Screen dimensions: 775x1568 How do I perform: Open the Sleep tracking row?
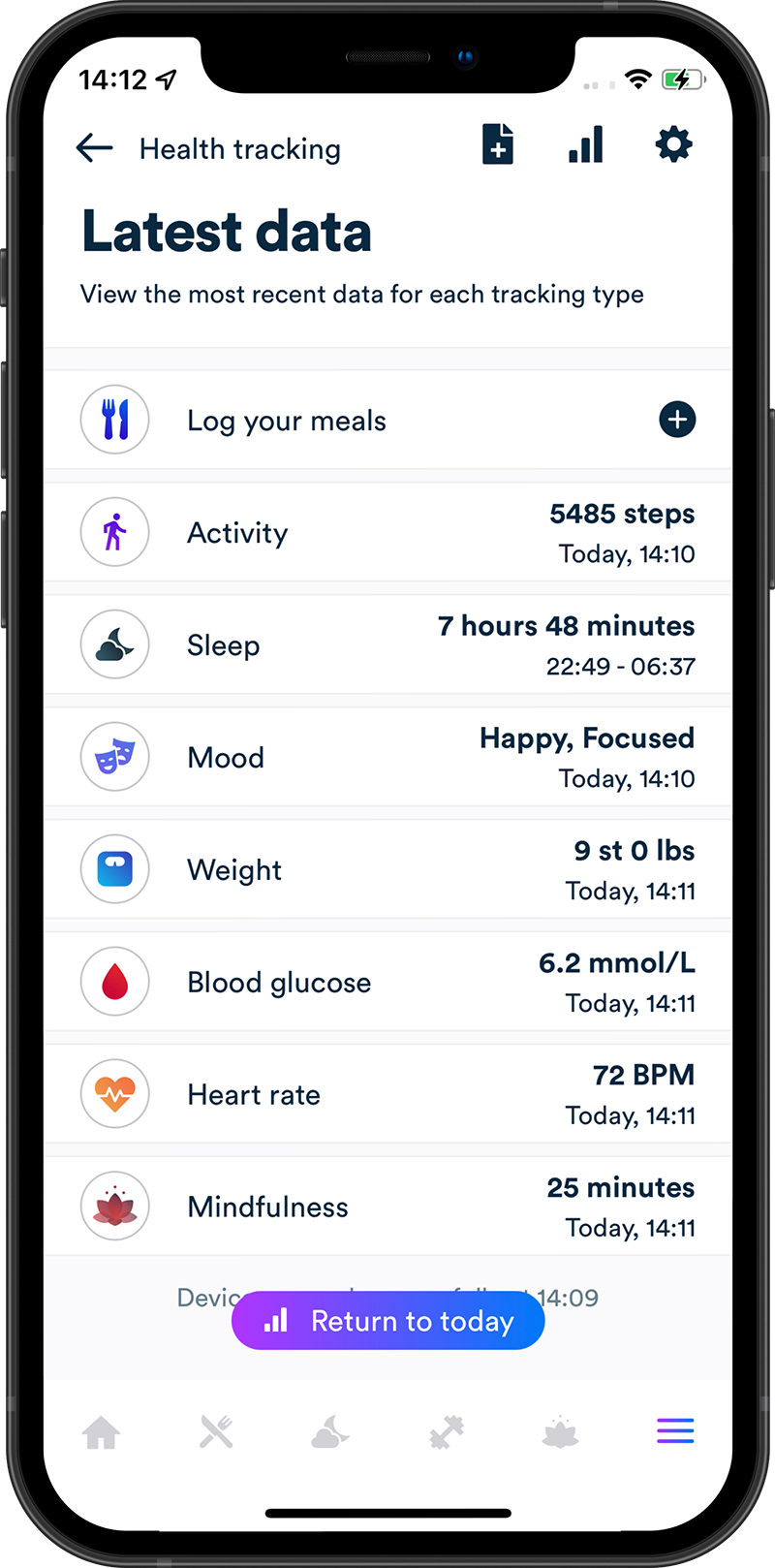coord(387,645)
